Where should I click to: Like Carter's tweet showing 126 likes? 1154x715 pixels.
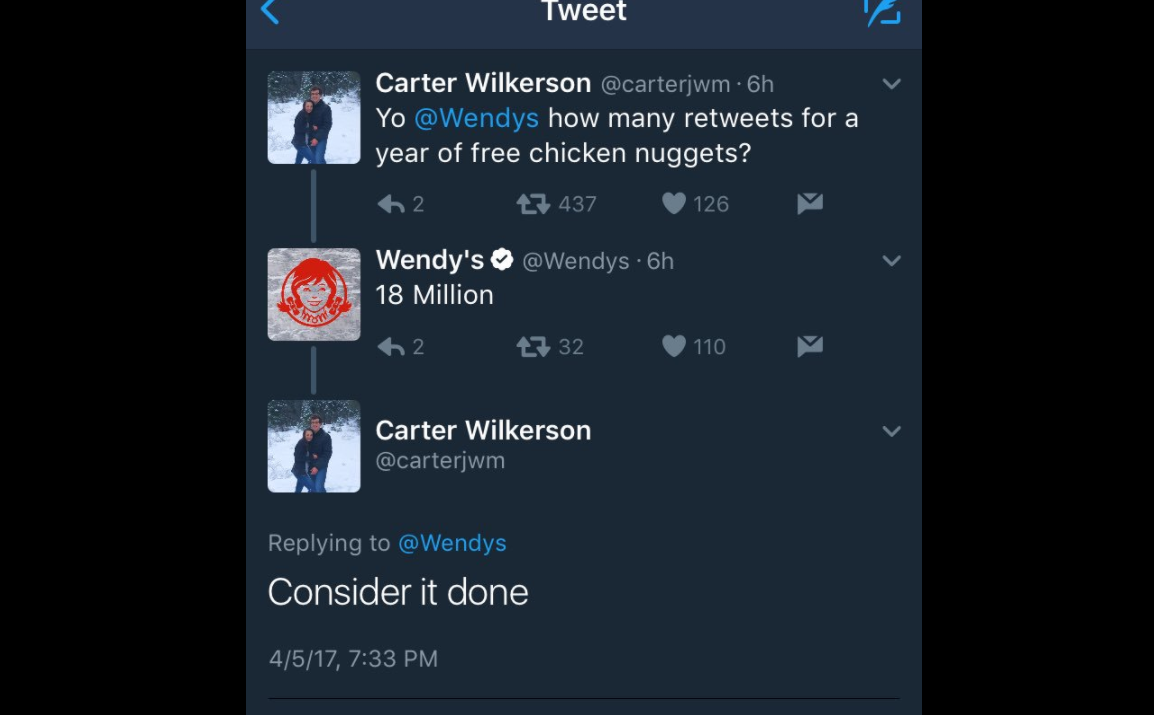675,204
